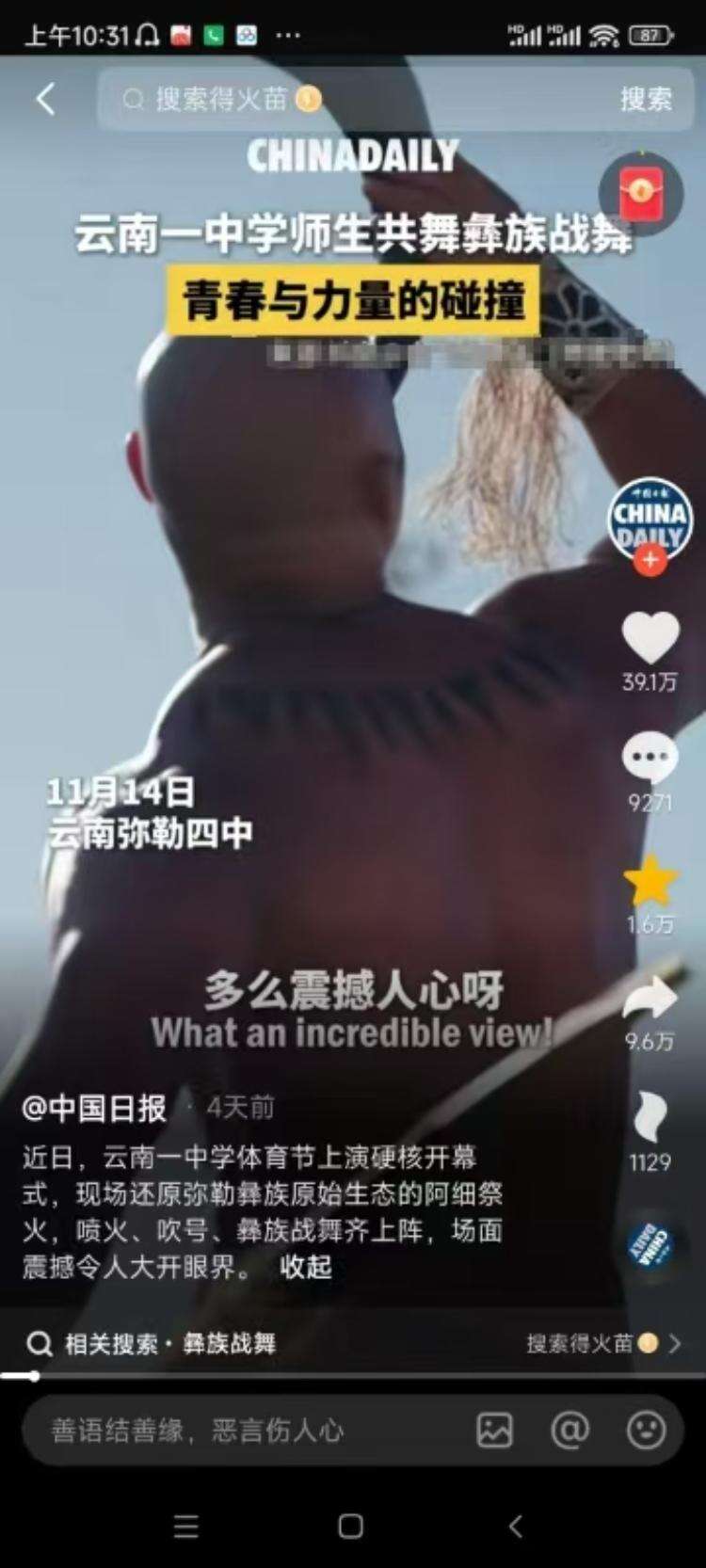Go to the system home screen

(x=351, y=1527)
